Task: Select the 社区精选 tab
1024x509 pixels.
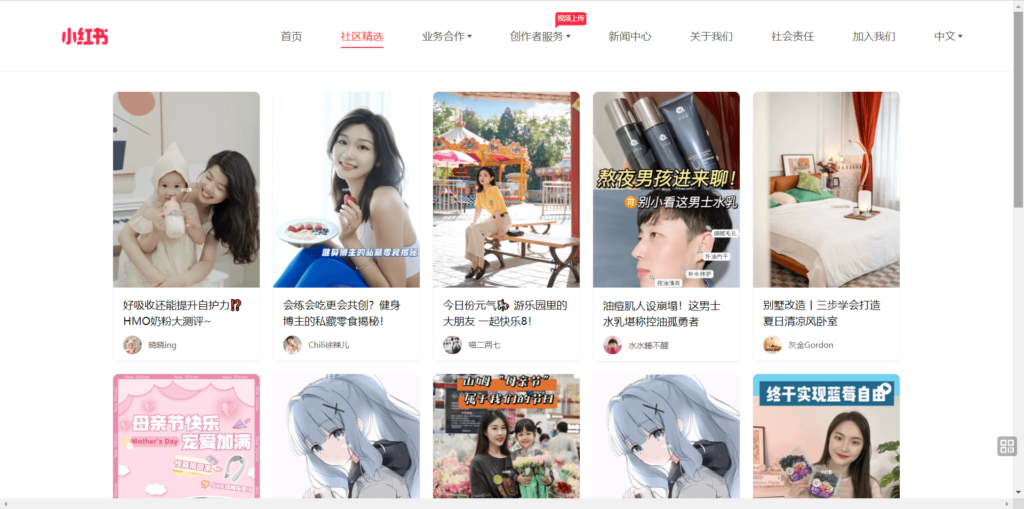Action: coord(361,36)
